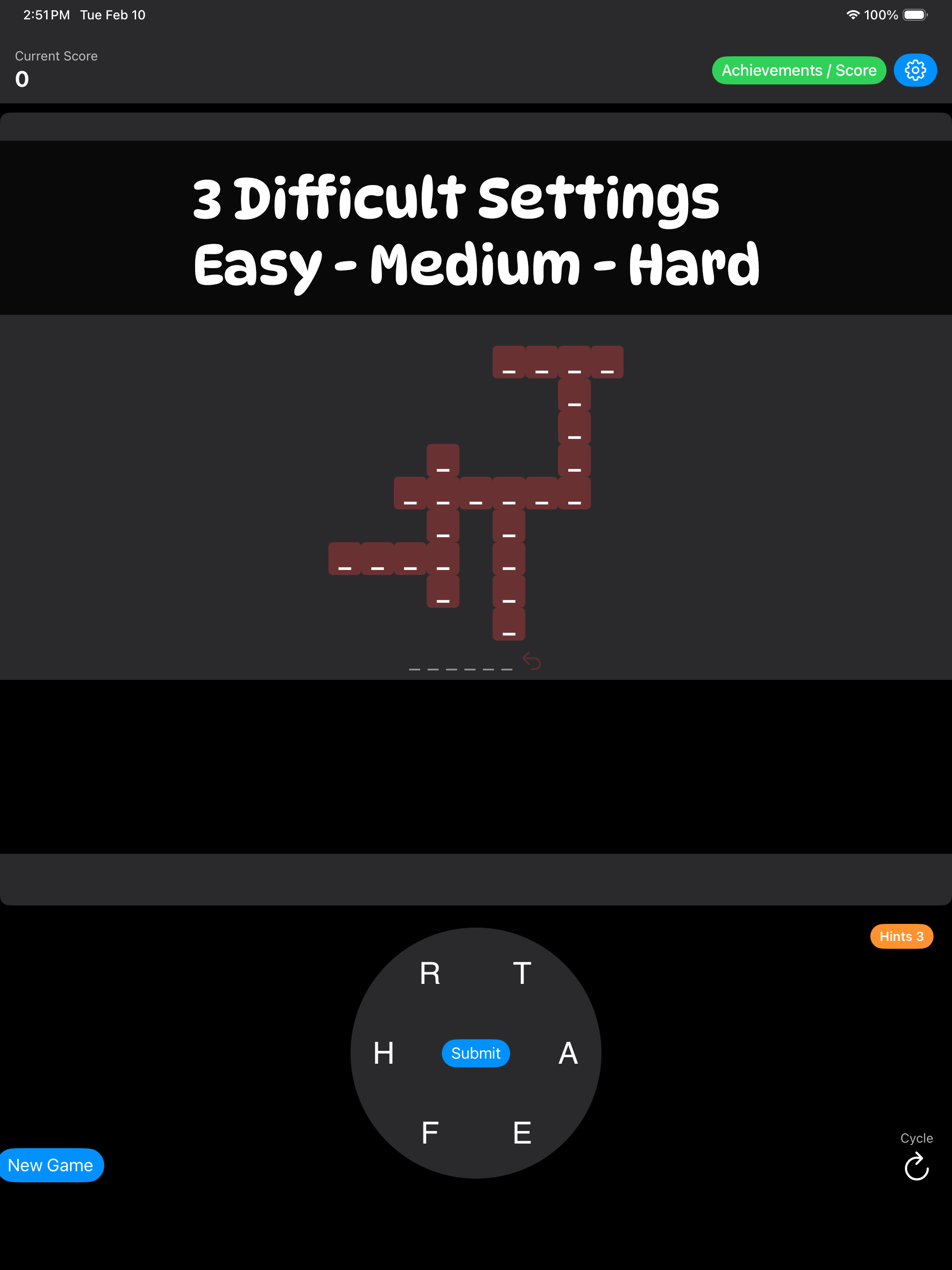Select letter H on the letter wheel
Viewport: 952px width, 1270px height.
coord(383,1053)
